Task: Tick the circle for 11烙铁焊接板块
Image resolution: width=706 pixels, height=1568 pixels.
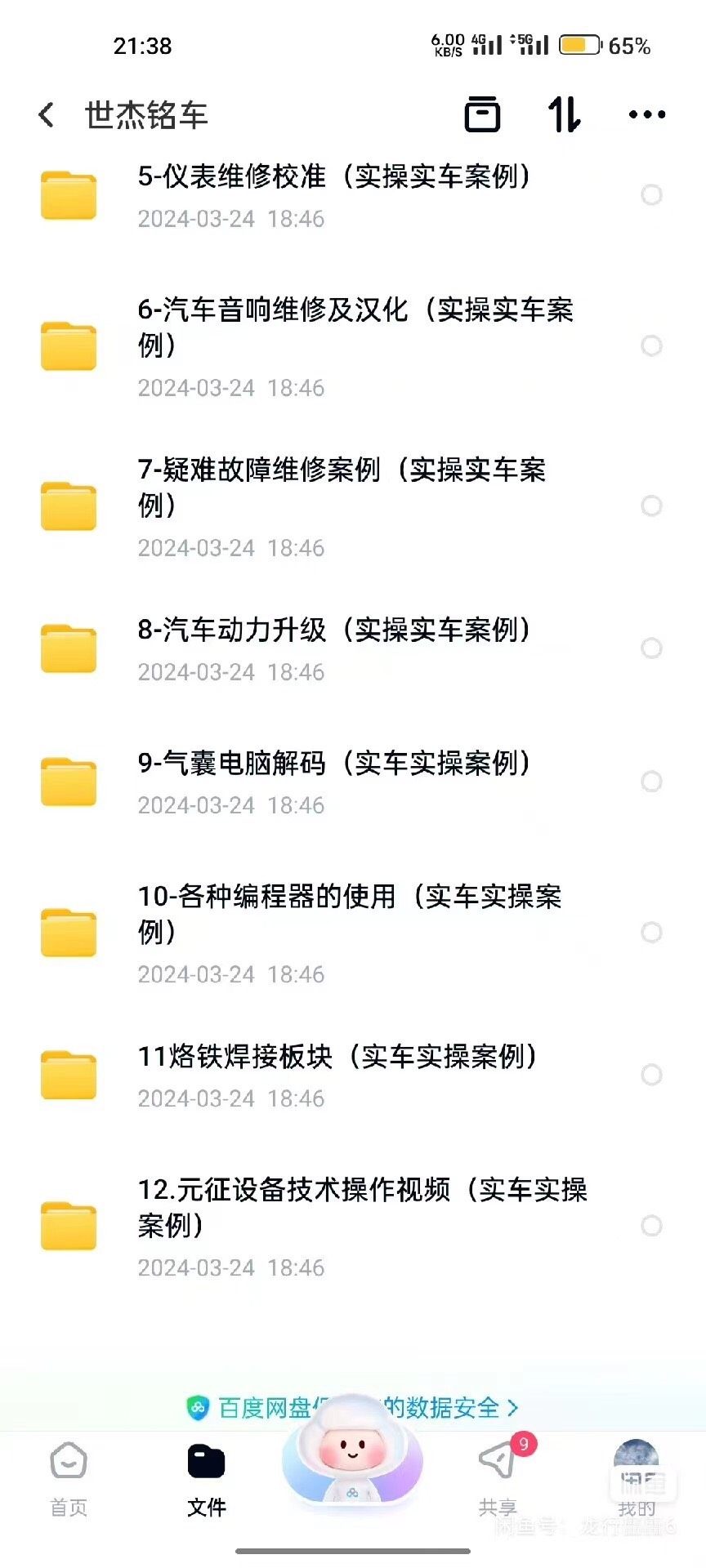Action: 651,1075
